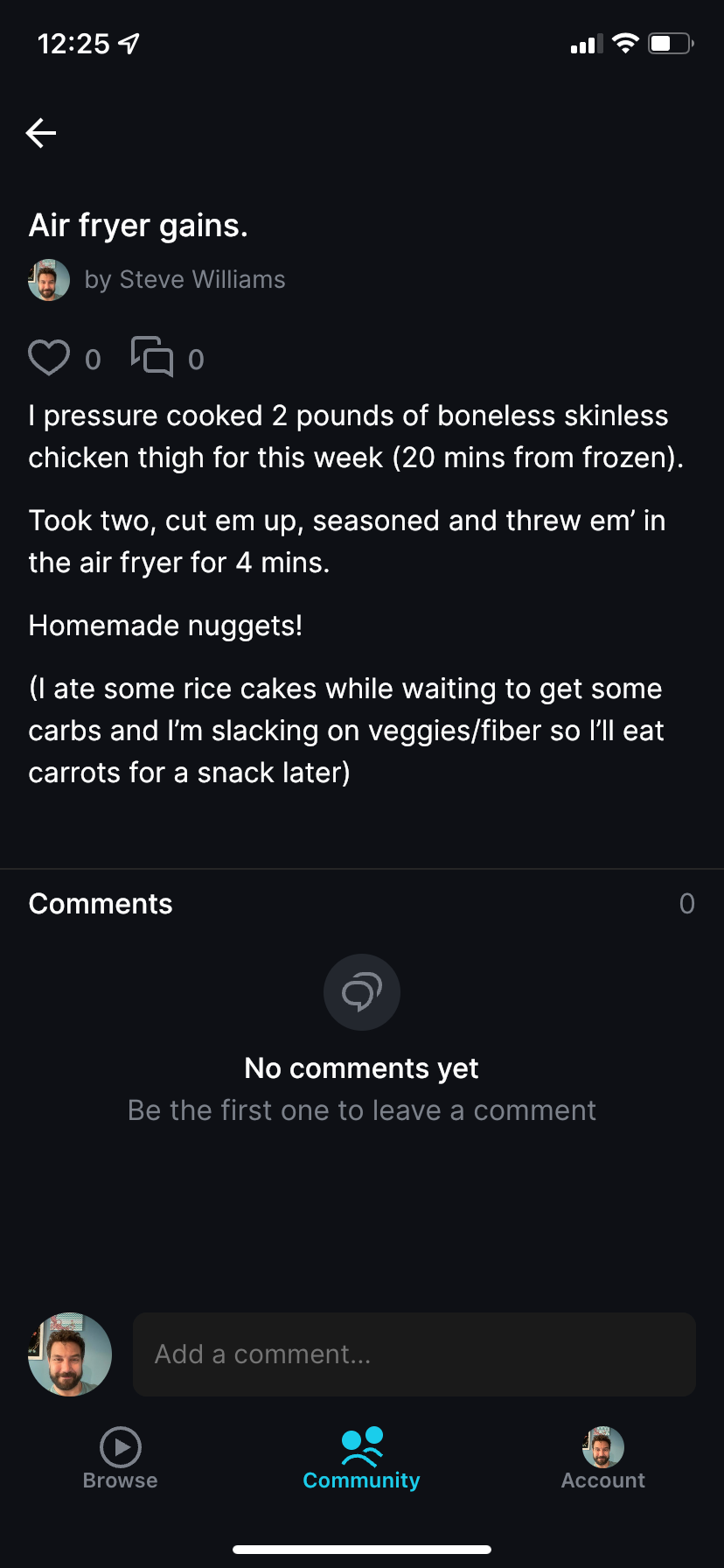Open the comment bubble icon under the post
This screenshot has width=724, height=1568.
152,357
